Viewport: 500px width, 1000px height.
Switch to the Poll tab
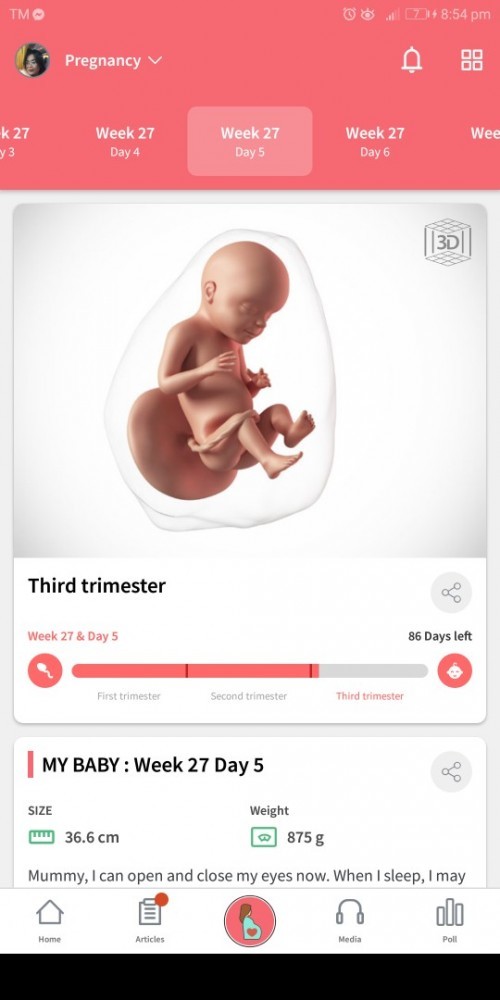[450, 921]
